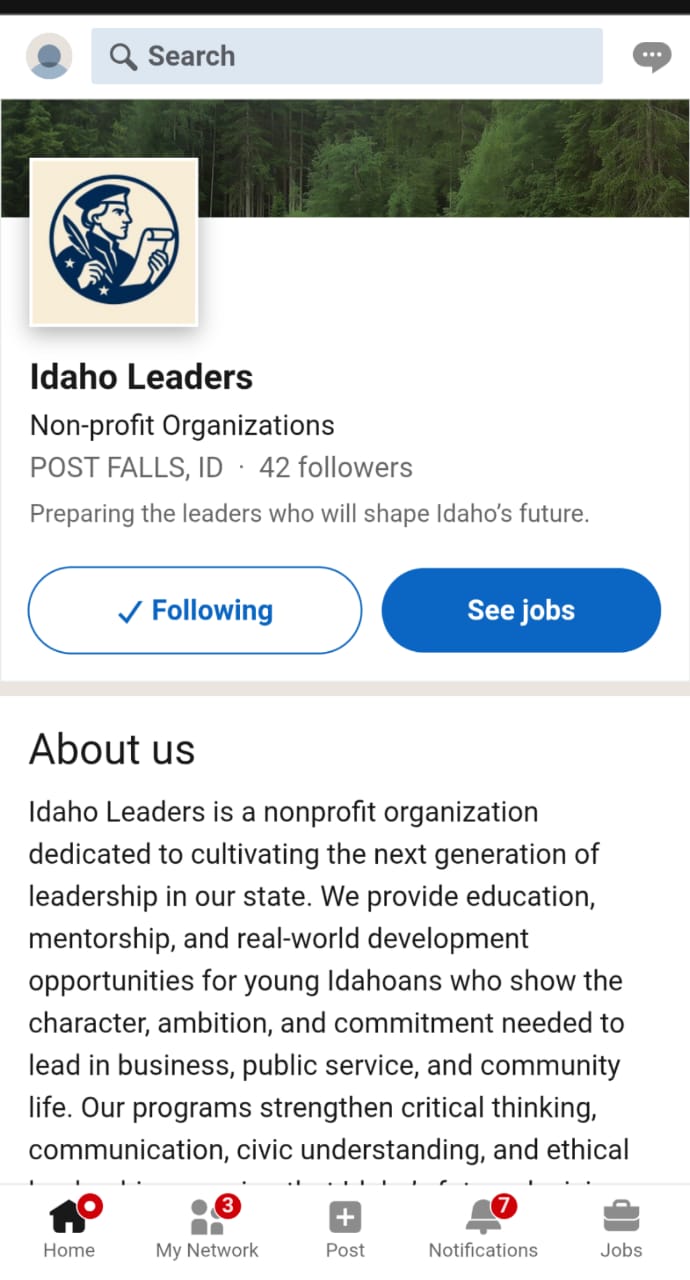Open the Notifications tab
Viewport: 690px width, 1280px height.
pos(483,1230)
